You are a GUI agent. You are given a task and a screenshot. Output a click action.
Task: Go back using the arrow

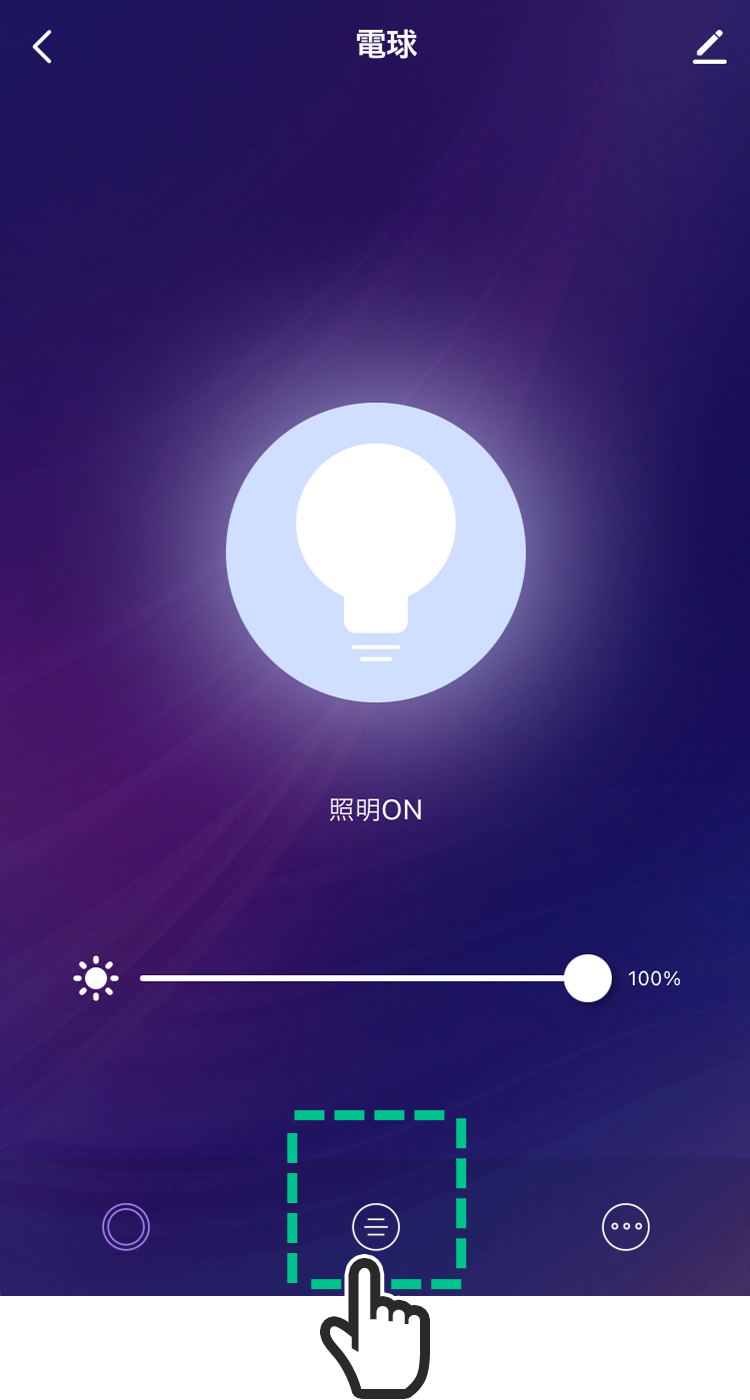pyautogui.click(x=42, y=46)
